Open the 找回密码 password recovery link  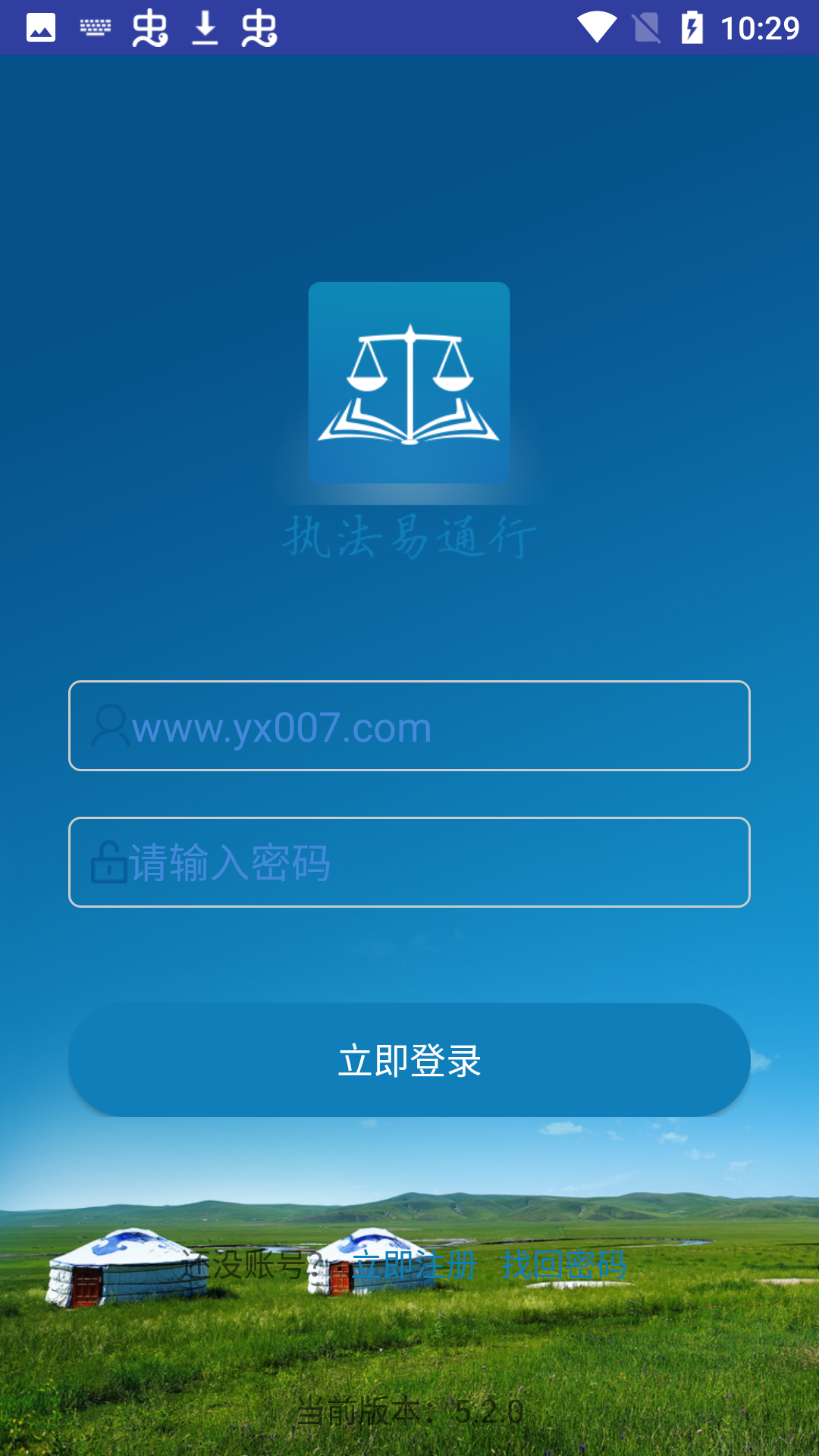click(x=563, y=1265)
